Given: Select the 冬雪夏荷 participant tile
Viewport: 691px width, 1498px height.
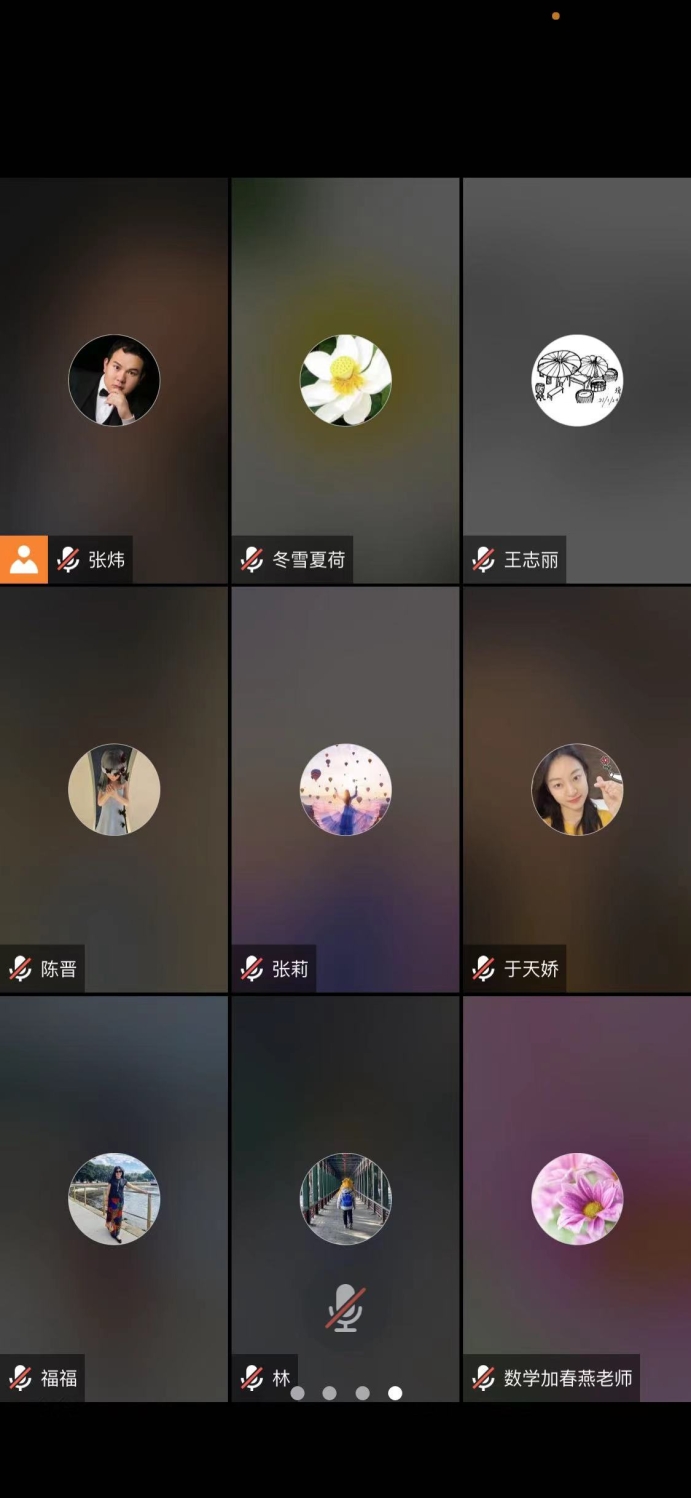Looking at the screenshot, I should click(x=345, y=380).
